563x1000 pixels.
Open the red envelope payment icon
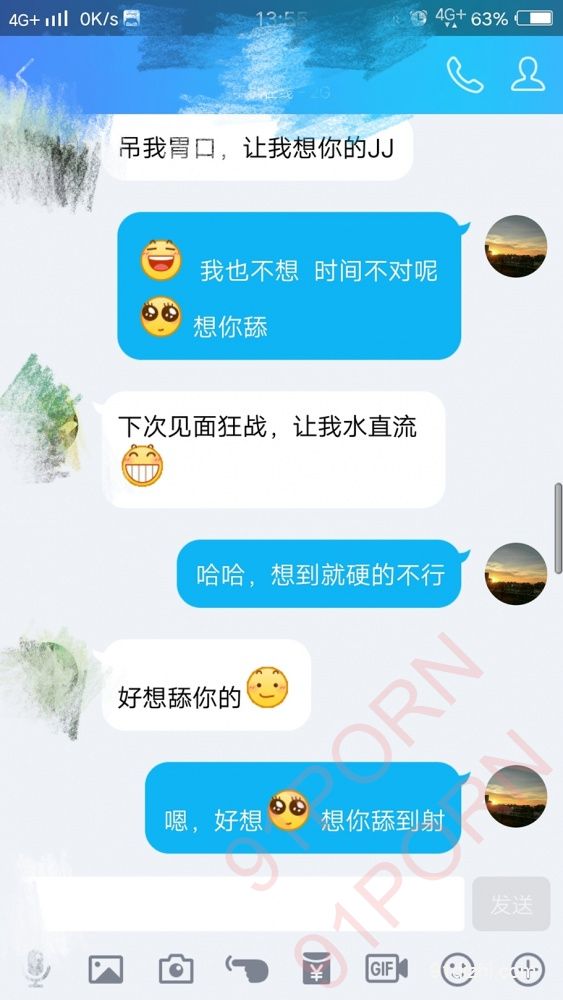click(317, 969)
